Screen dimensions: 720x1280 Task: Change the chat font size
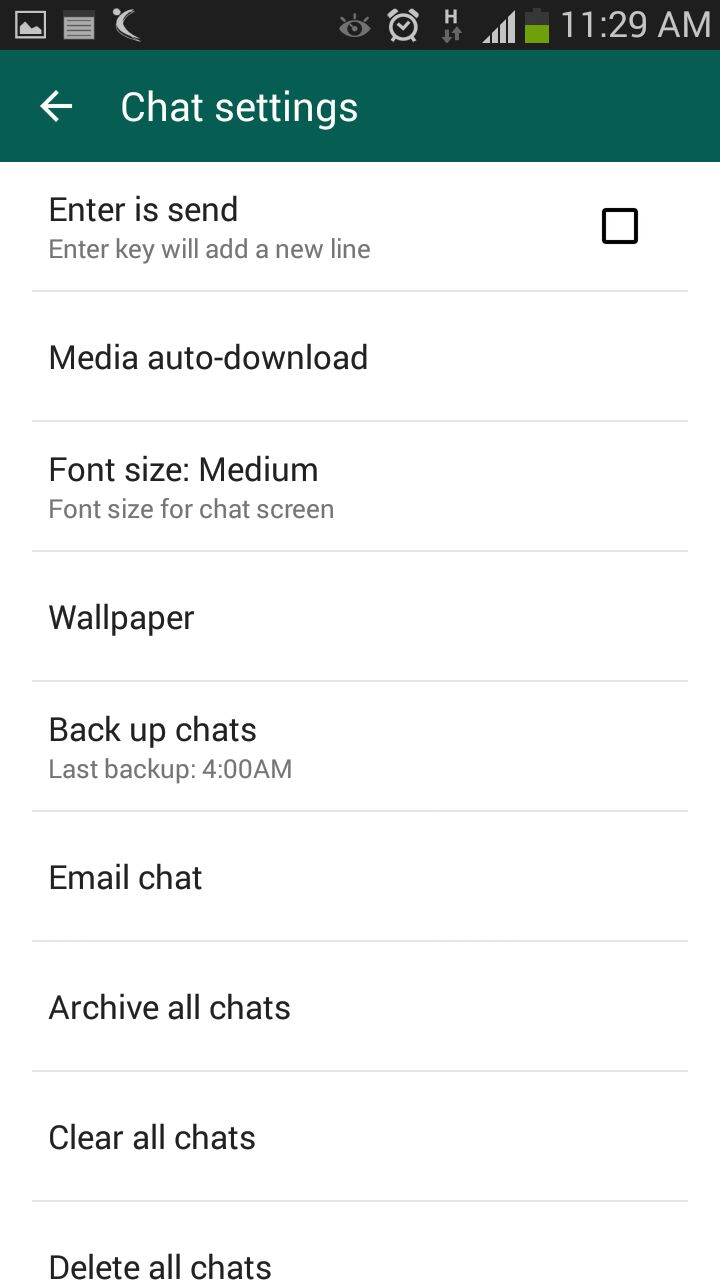[183, 487]
